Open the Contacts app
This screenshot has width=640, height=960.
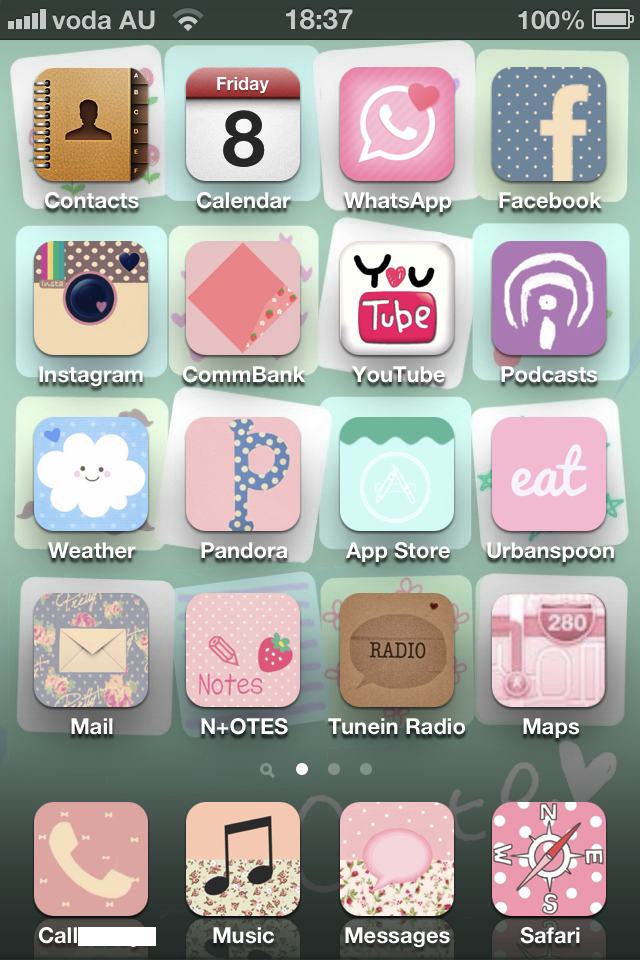[x=91, y=124]
